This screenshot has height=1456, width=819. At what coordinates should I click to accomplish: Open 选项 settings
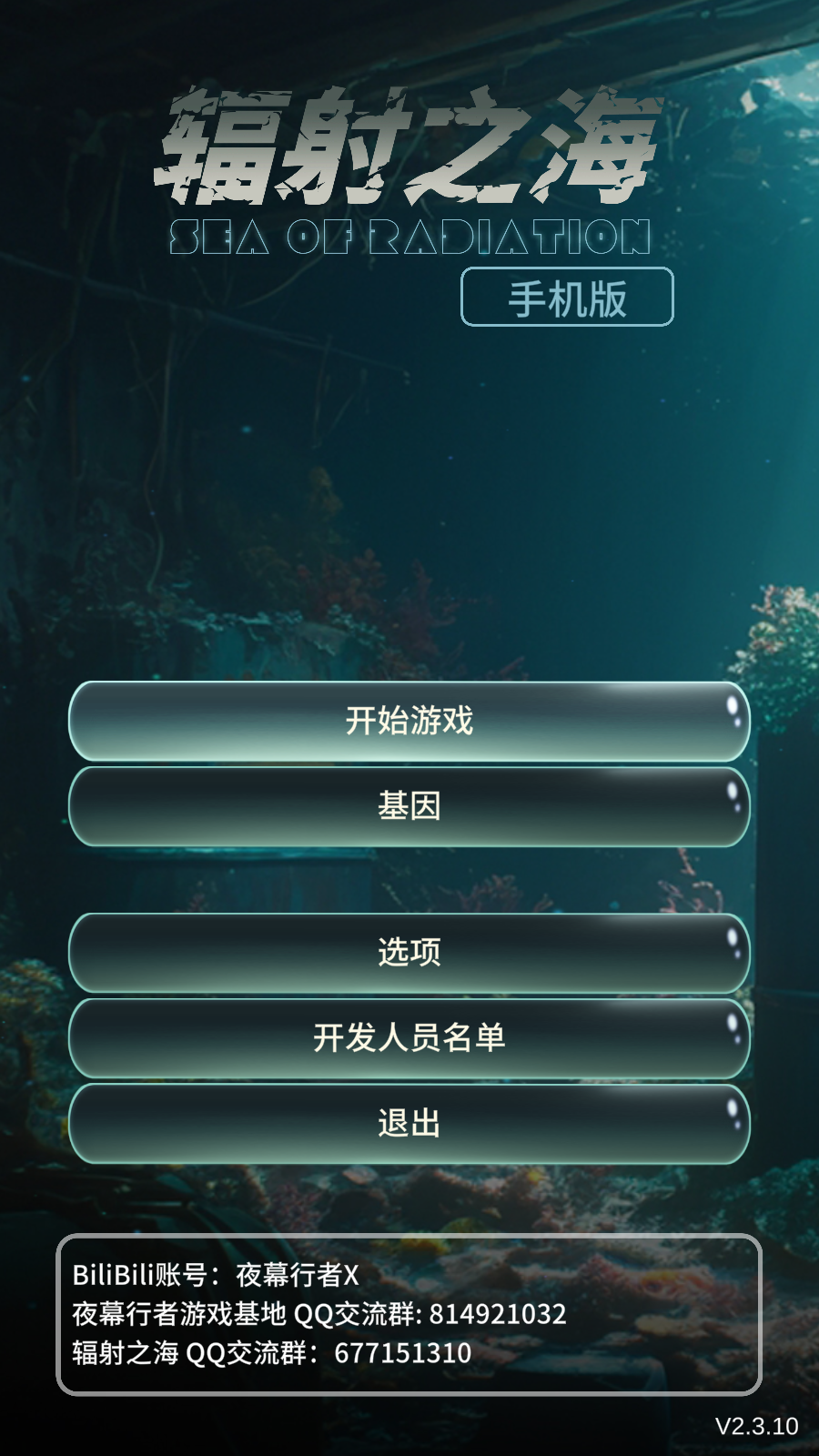click(x=409, y=952)
